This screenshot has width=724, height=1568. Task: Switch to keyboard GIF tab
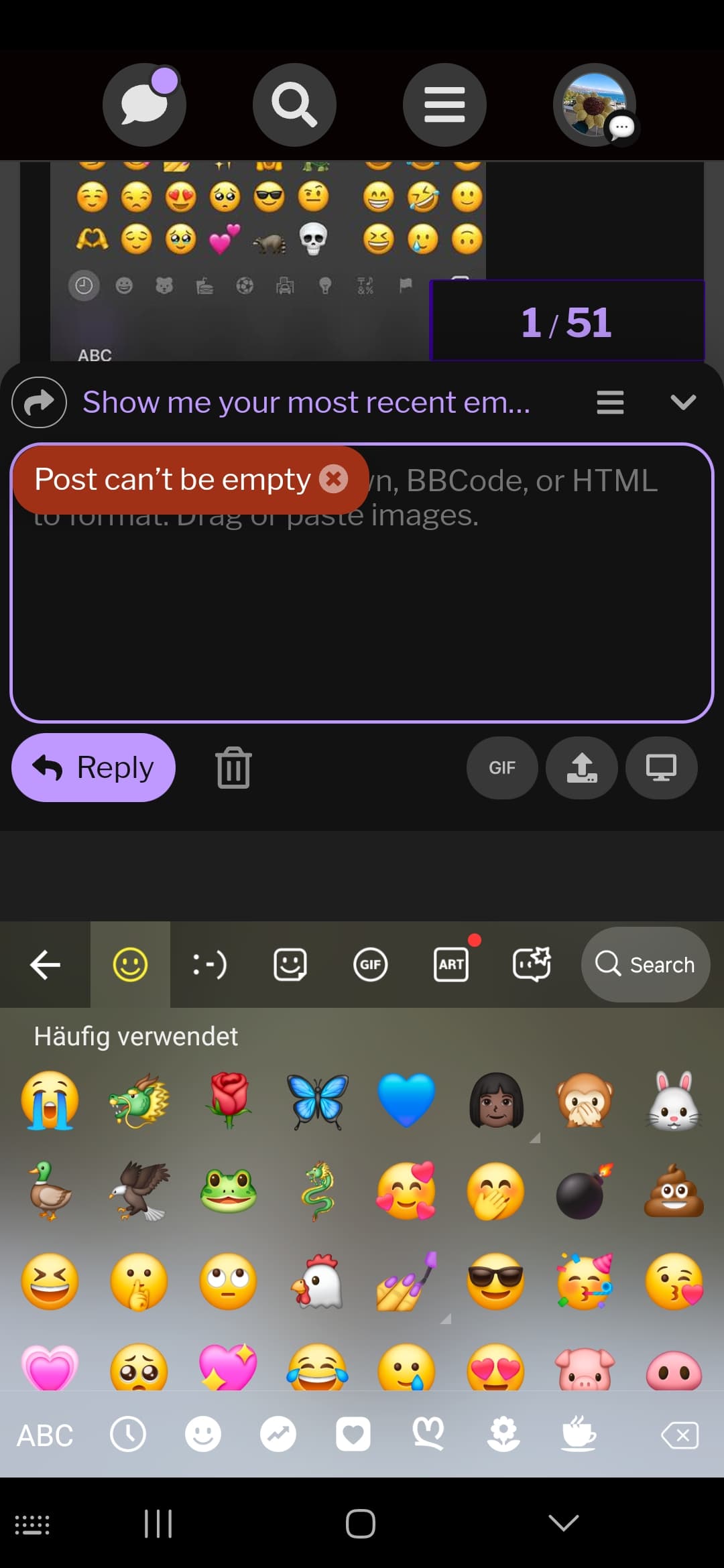tap(371, 964)
